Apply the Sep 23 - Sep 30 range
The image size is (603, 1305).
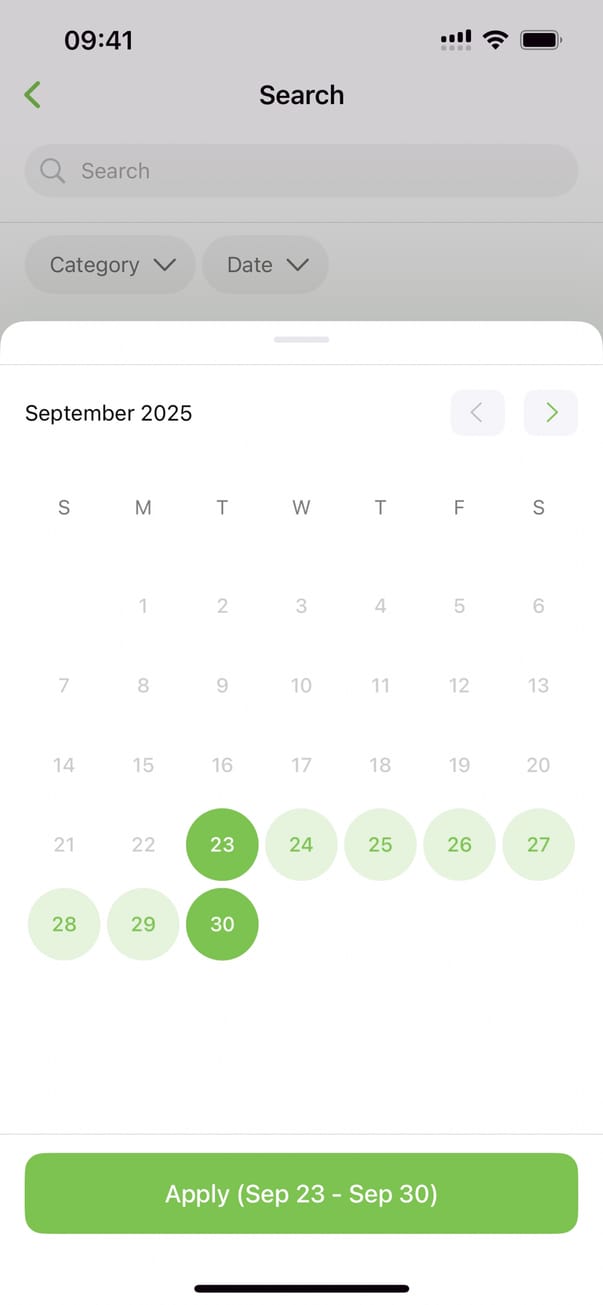pyautogui.click(x=301, y=1193)
